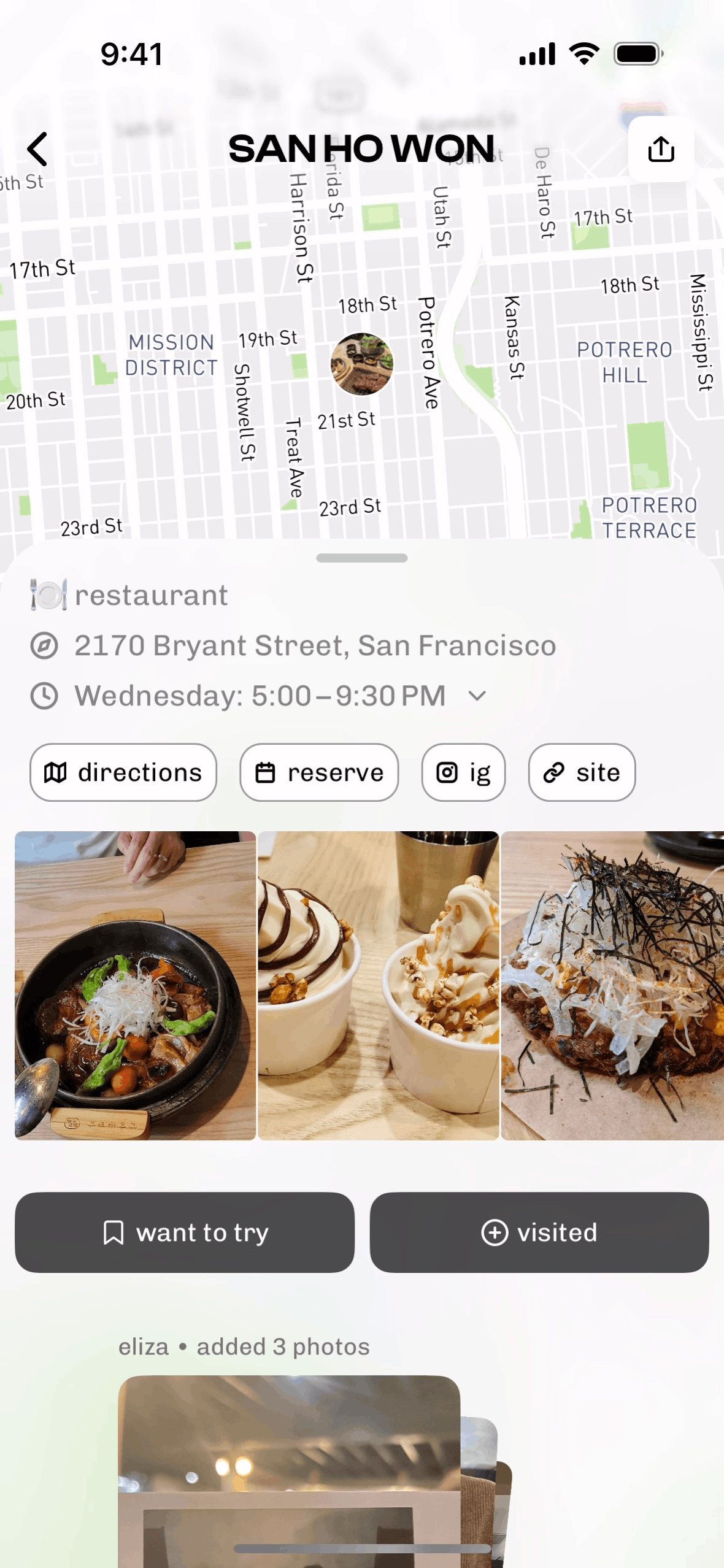This screenshot has width=724, height=1568.
Task: Expand Wednesday opening hours
Action: click(477, 696)
